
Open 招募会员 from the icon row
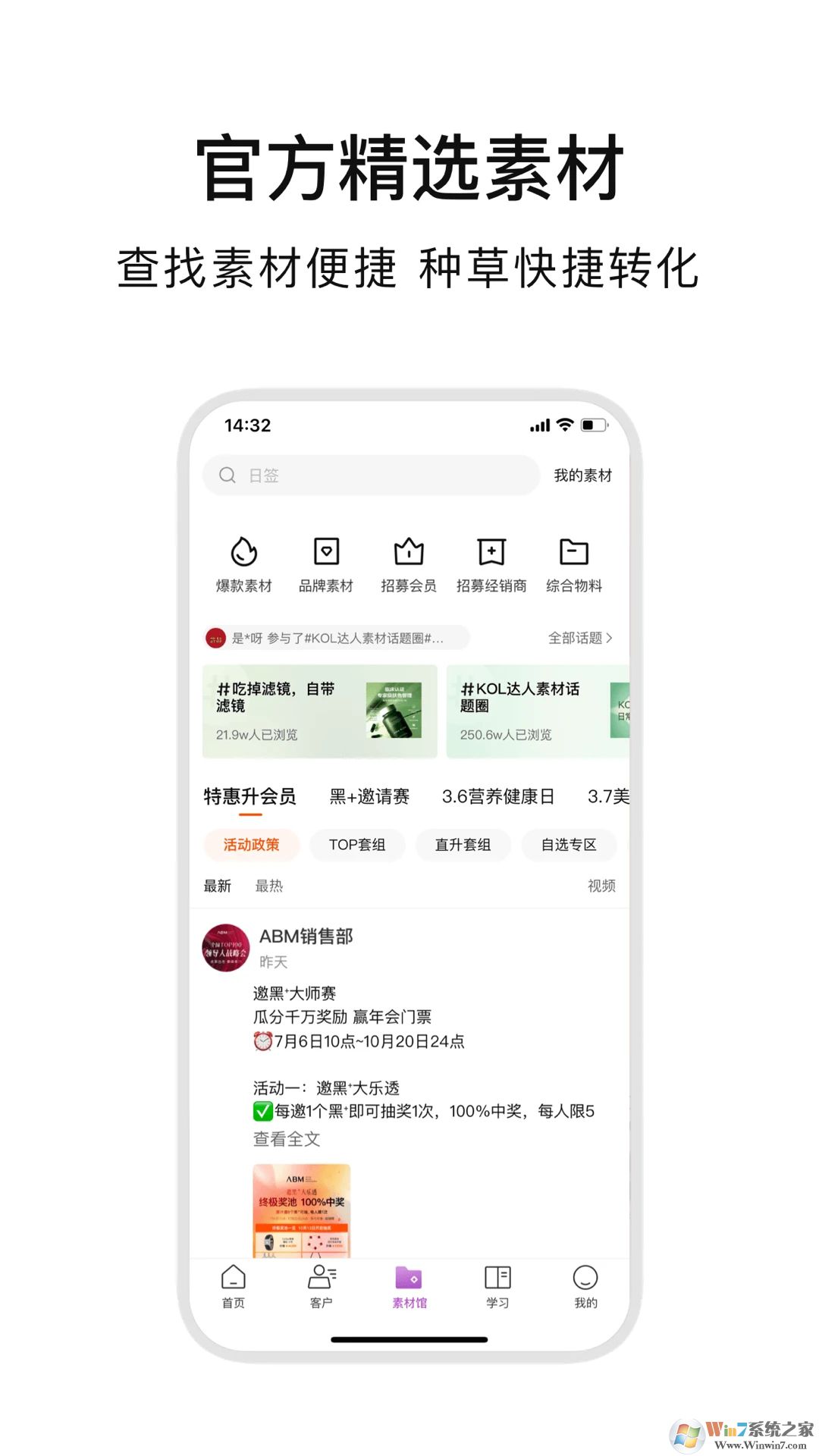(x=409, y=565)
